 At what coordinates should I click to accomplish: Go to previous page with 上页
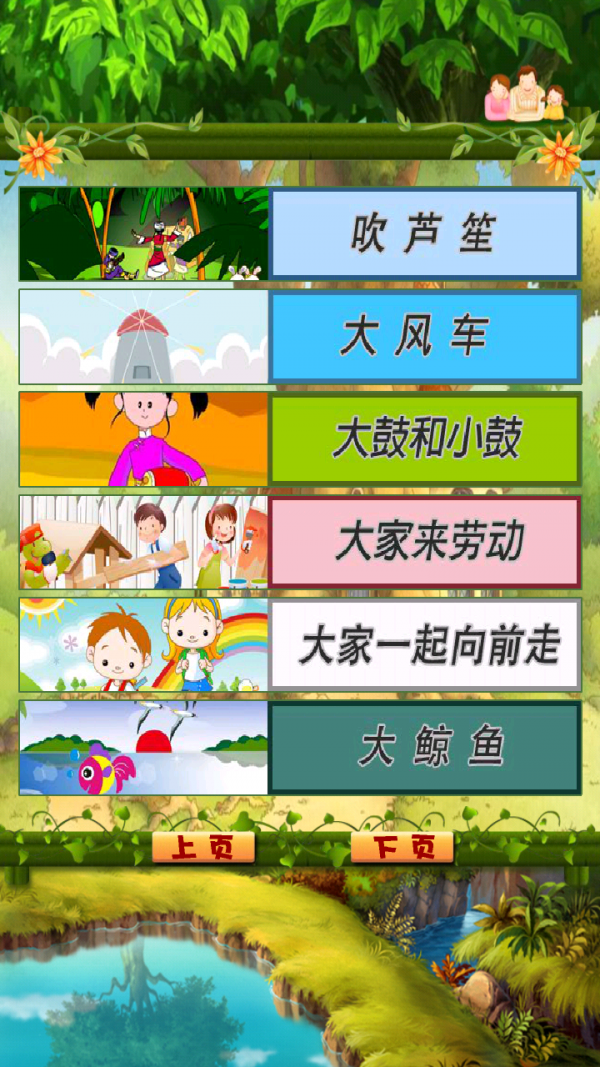(203, 848)
